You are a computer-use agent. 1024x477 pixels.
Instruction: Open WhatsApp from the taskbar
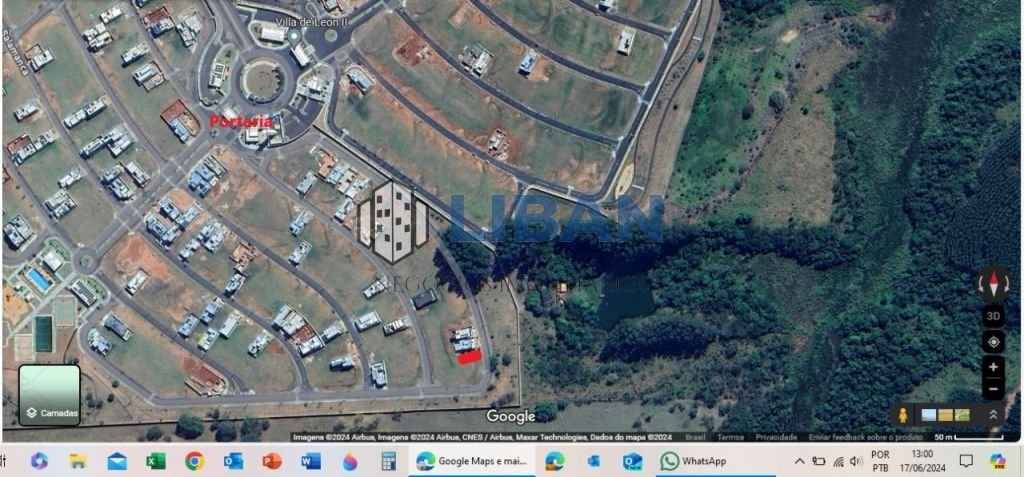point(694,461)
